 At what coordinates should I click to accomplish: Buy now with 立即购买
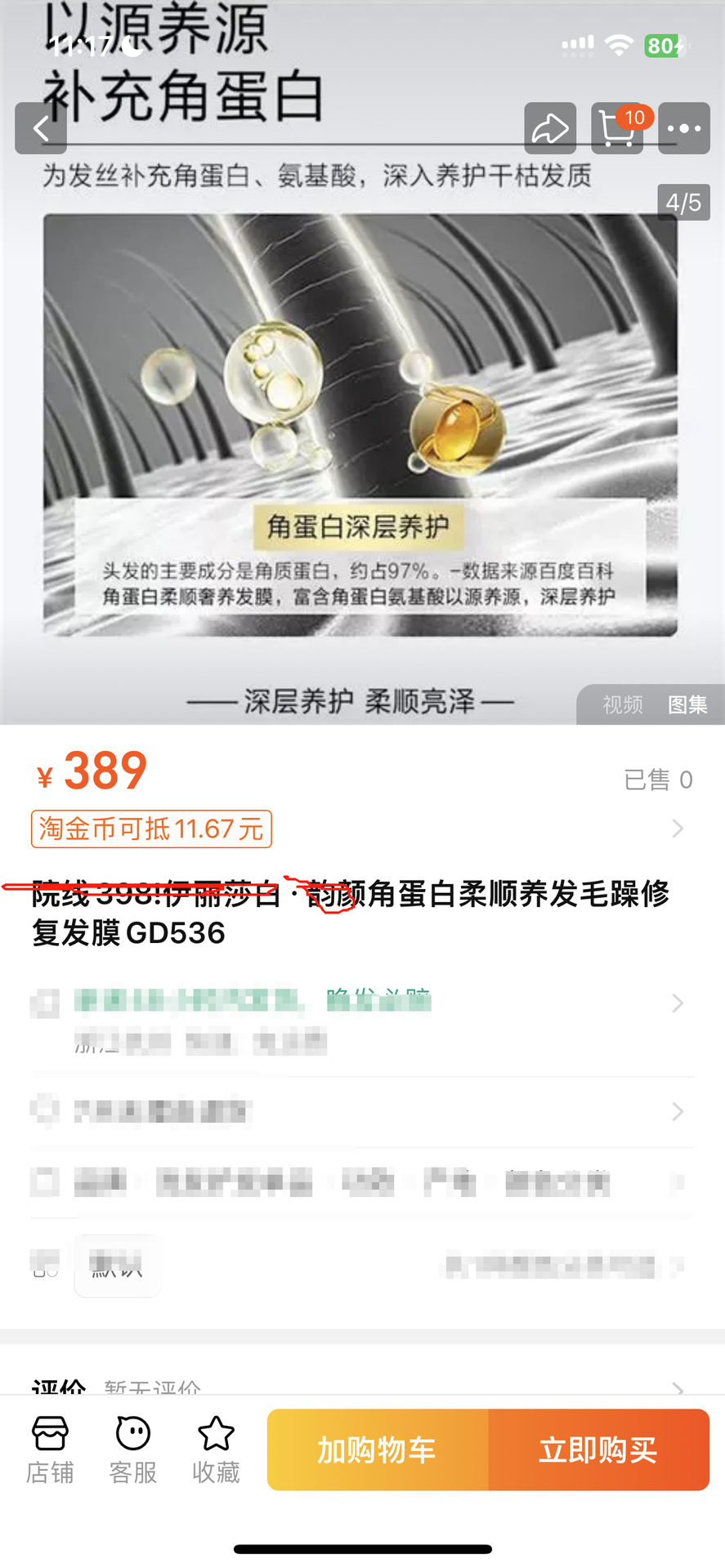[598, 1450]
